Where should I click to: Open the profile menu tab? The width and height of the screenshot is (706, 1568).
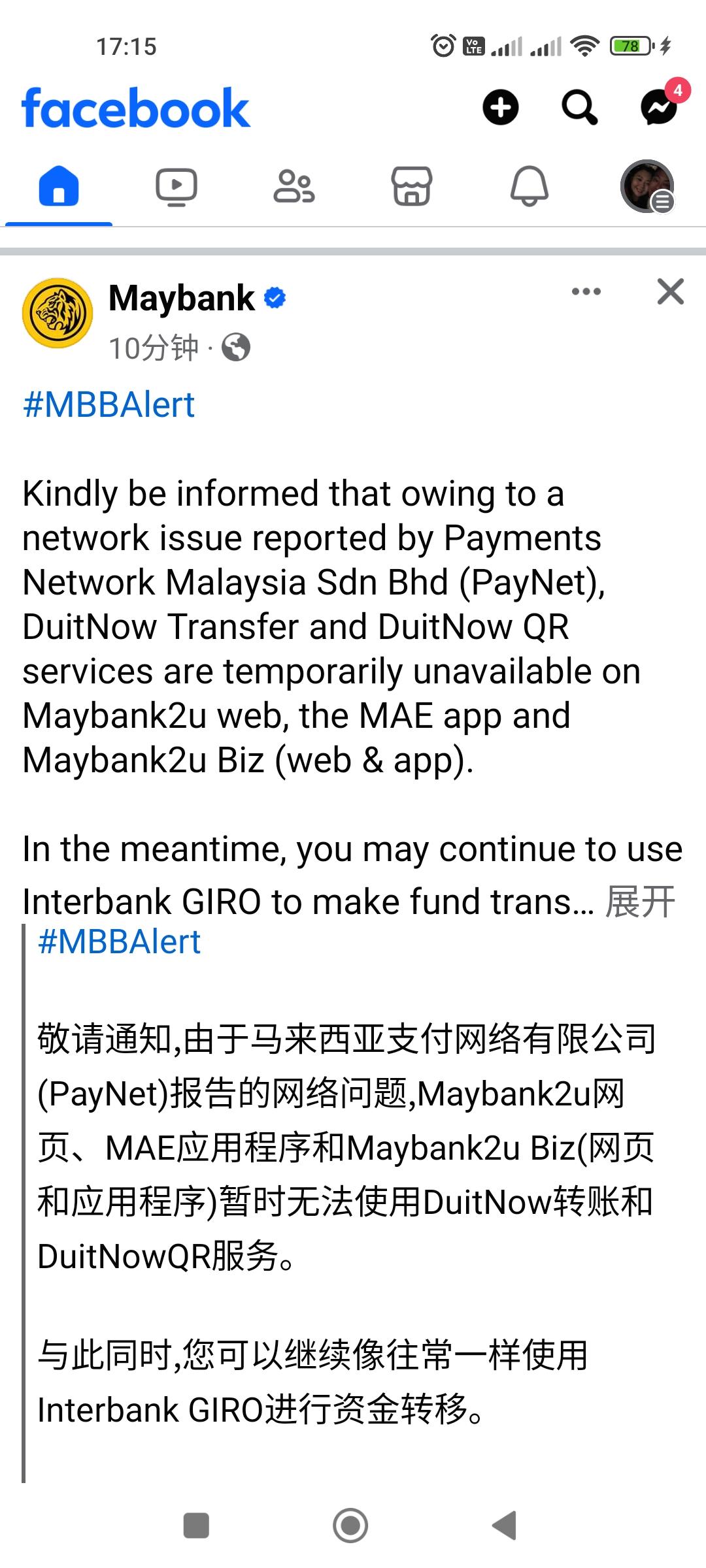coord(647,188)
